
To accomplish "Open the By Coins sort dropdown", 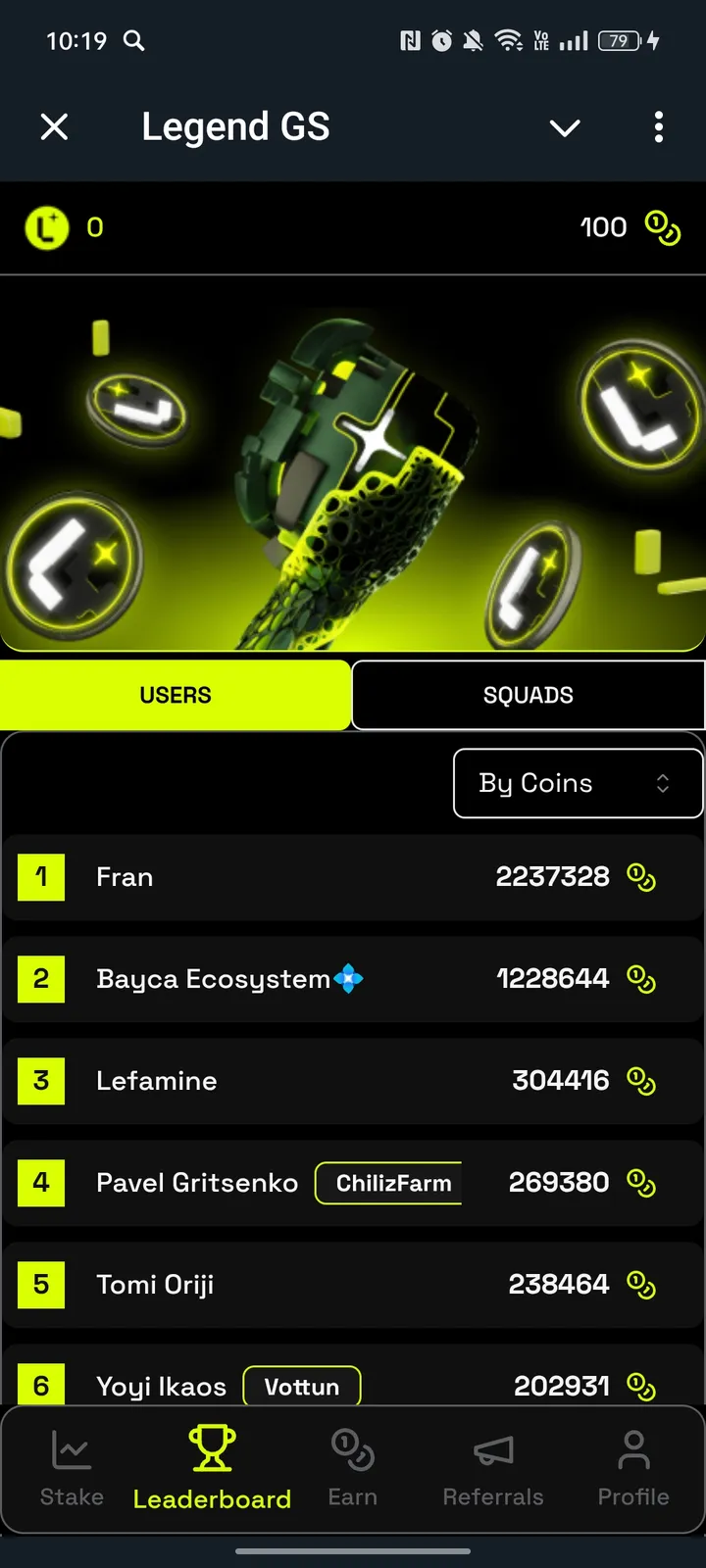I will click(x=578, y=783).
